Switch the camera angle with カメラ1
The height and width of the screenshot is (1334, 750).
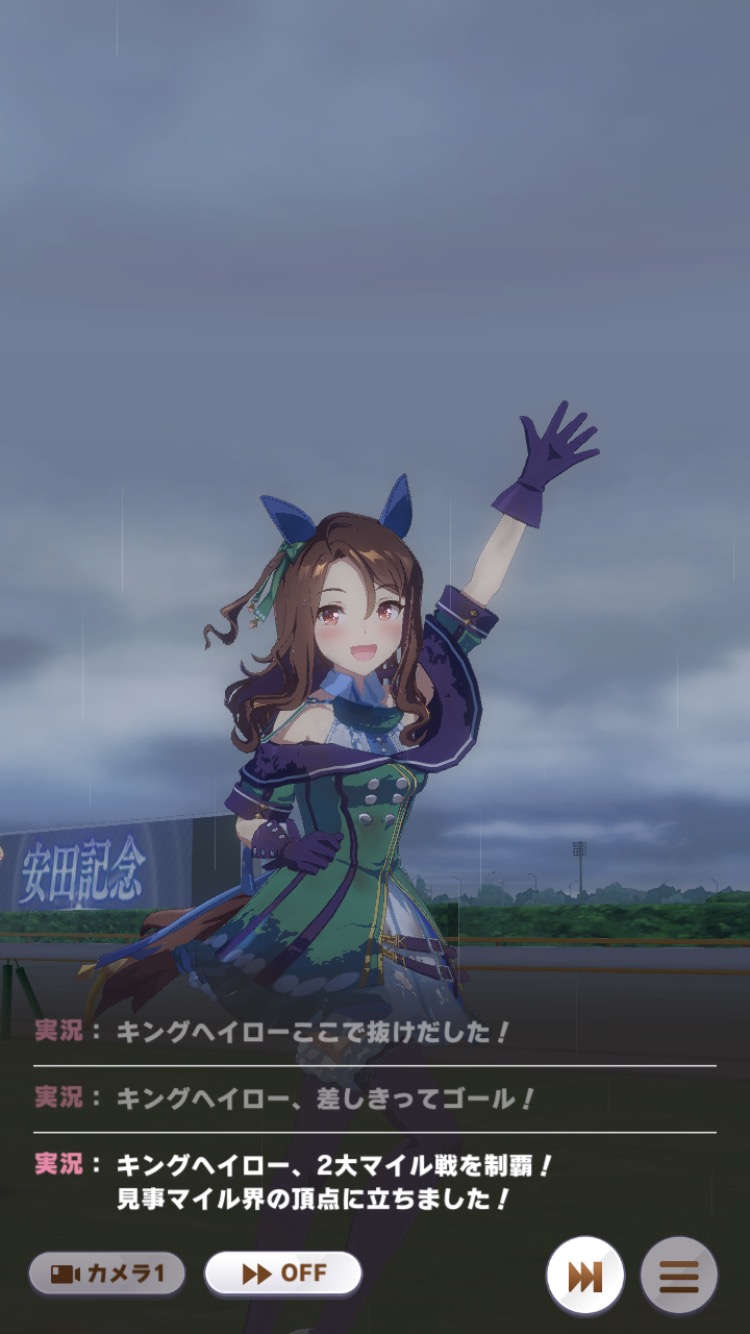point(107,1274)
